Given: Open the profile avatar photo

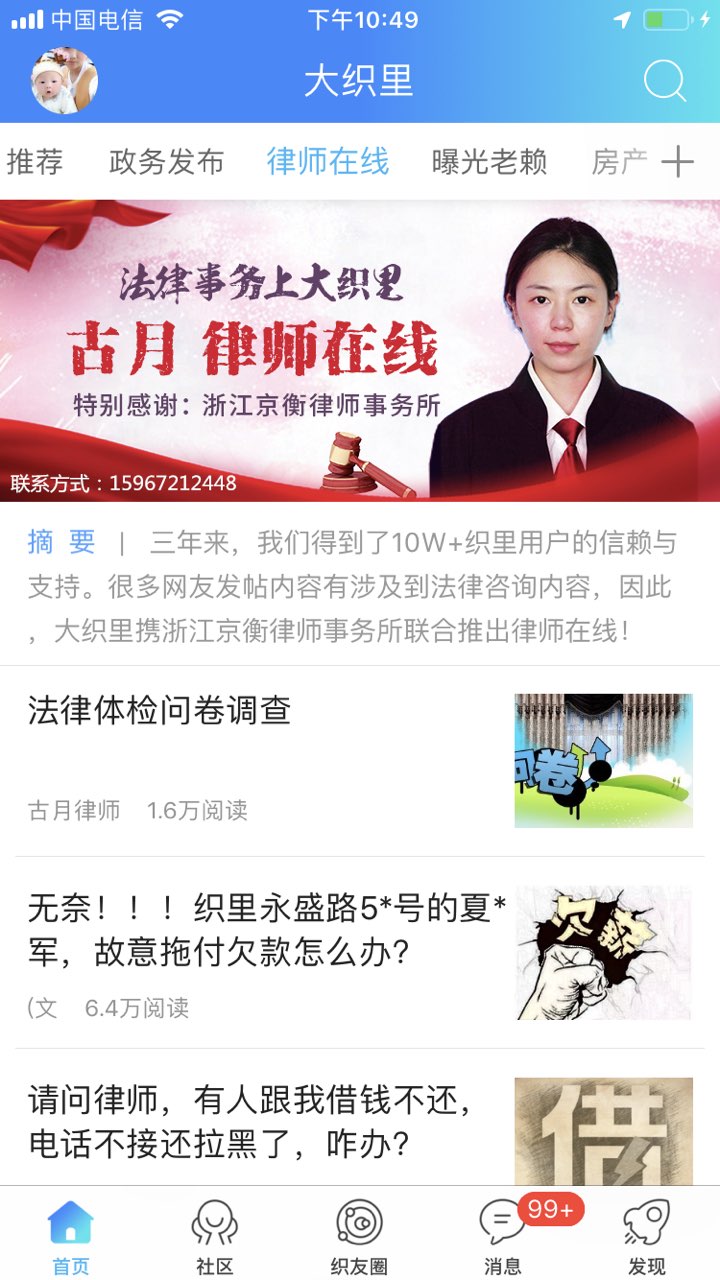Looking at the screenshot, I should (x=65, y=81).
